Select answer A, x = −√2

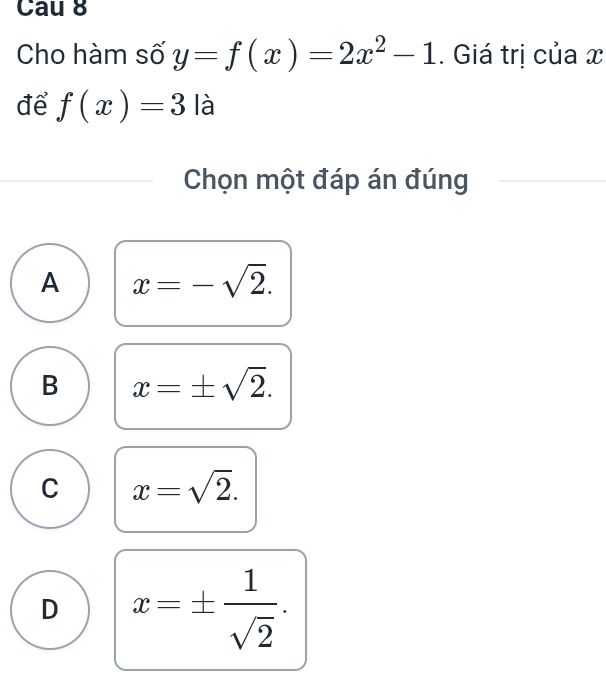click(x=49, y=284)
